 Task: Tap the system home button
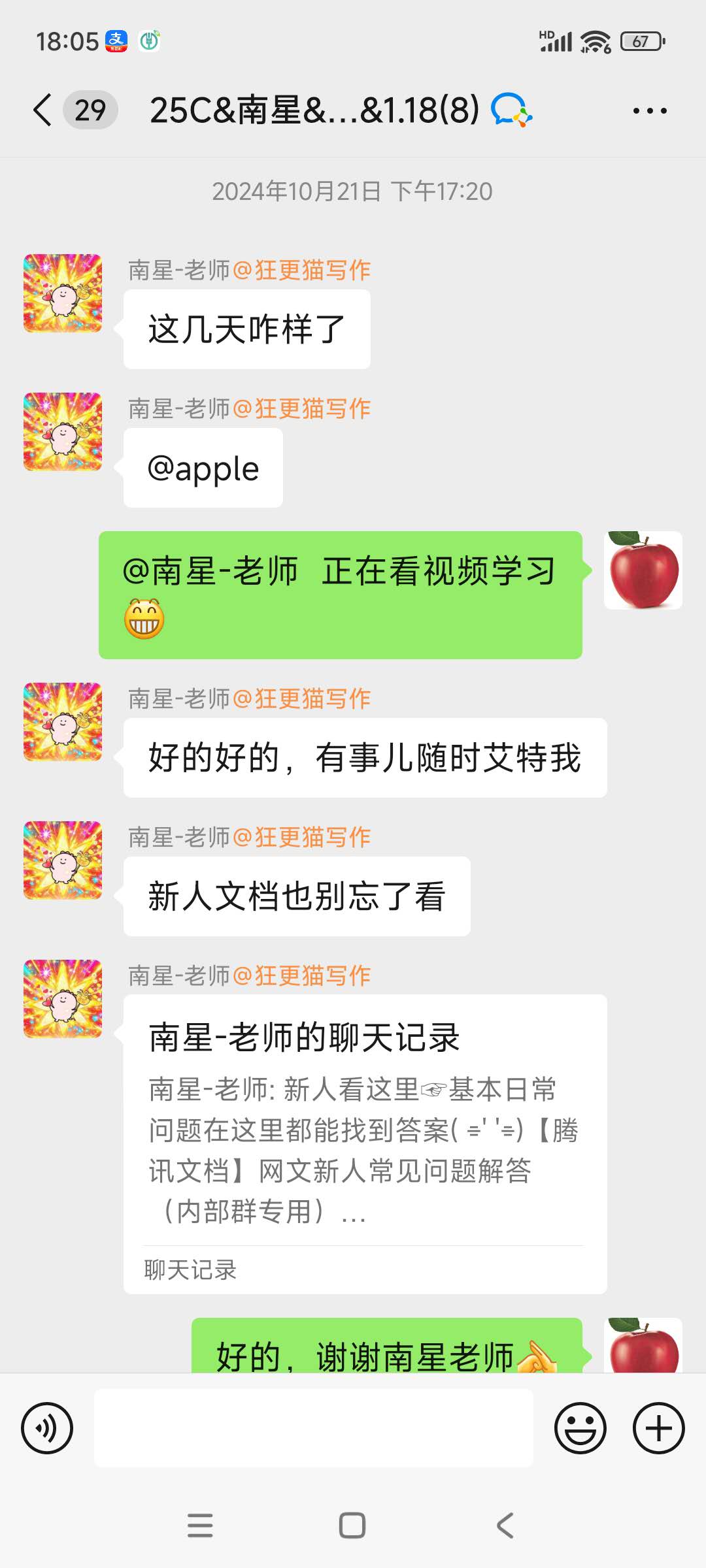[x=352, y=1526]
